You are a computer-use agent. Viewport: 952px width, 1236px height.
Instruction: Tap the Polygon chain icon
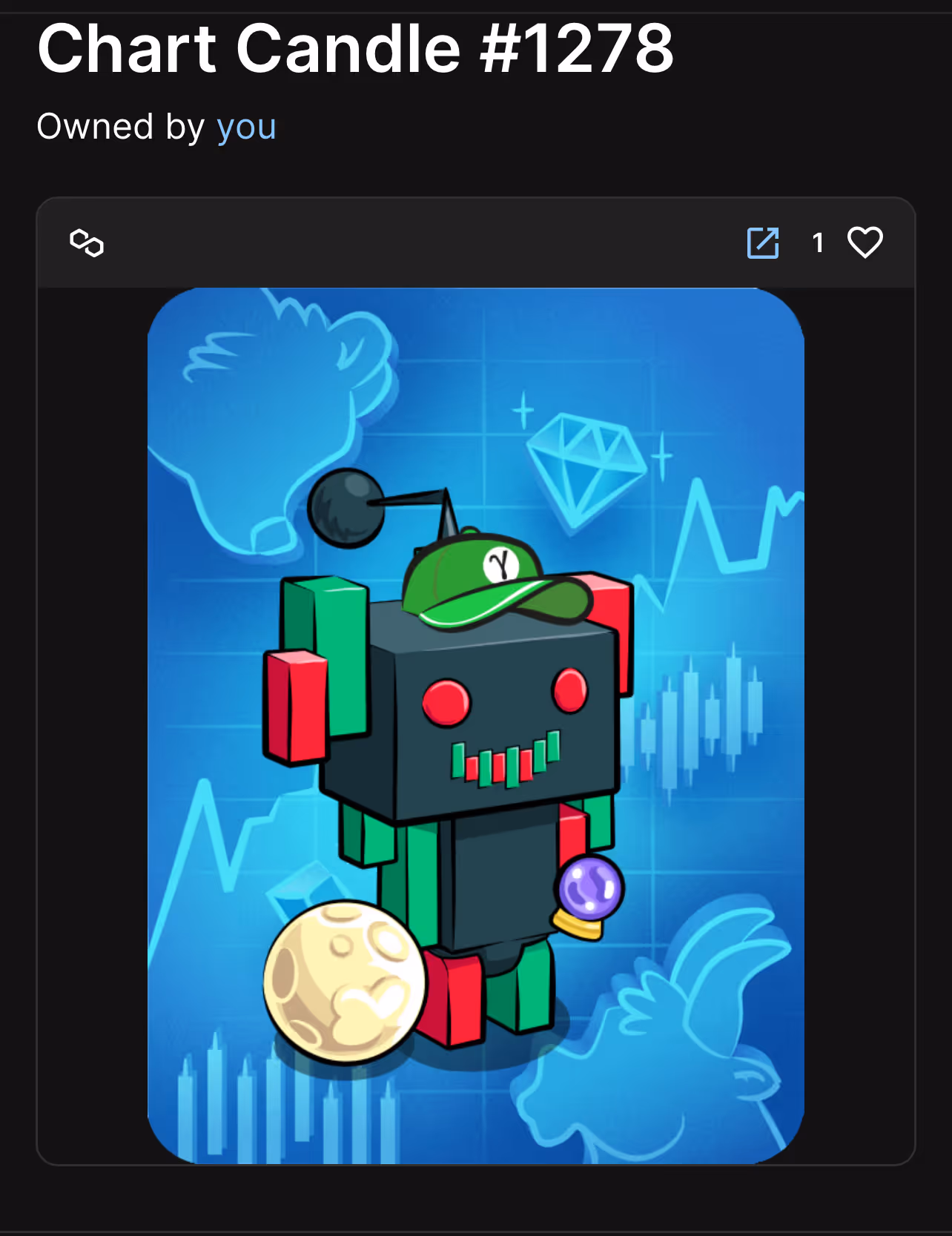coord(87,243)
